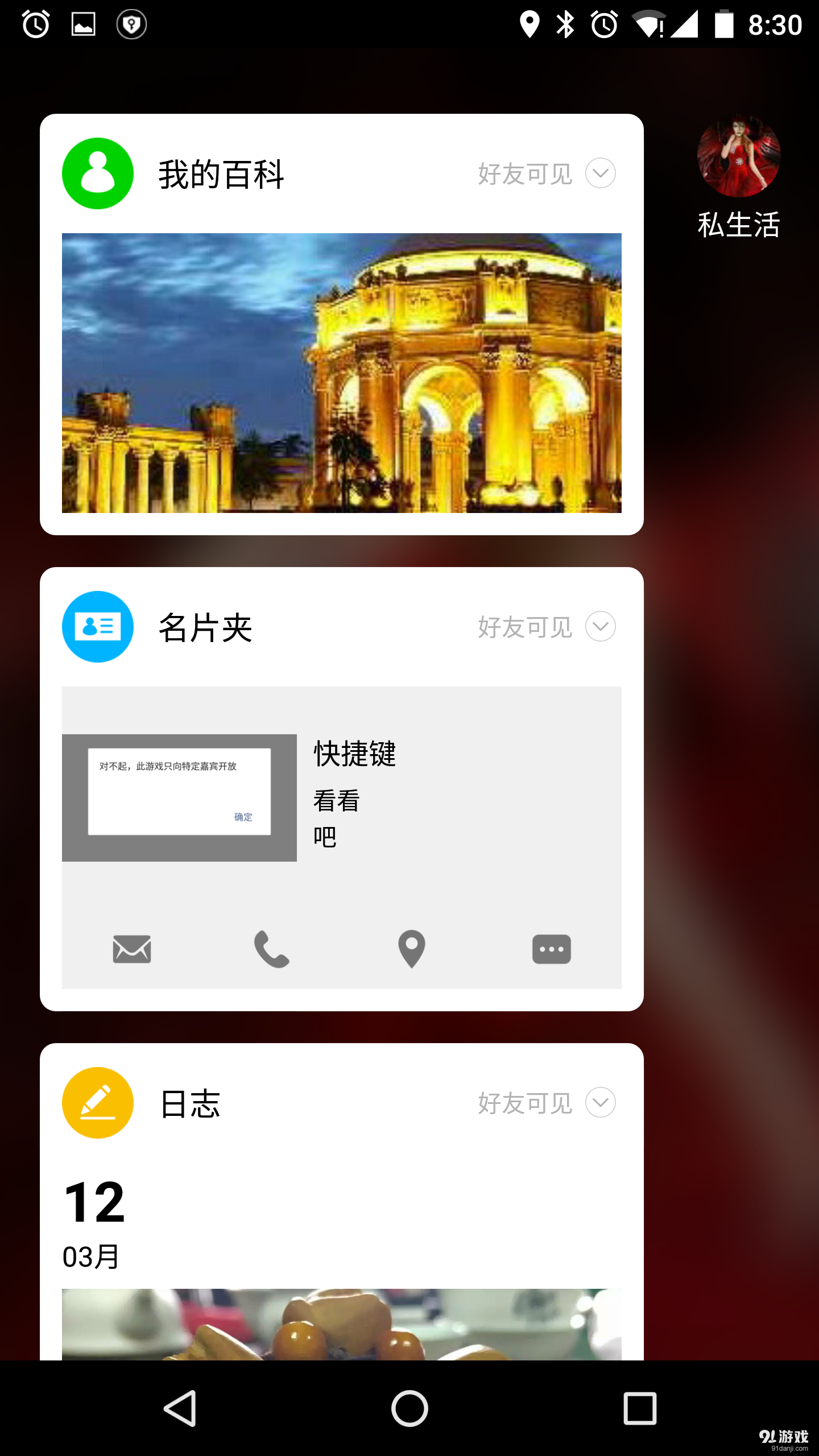
Task: Open the 好友可见 chevron on 日志 card
Action: [599, 1102]
